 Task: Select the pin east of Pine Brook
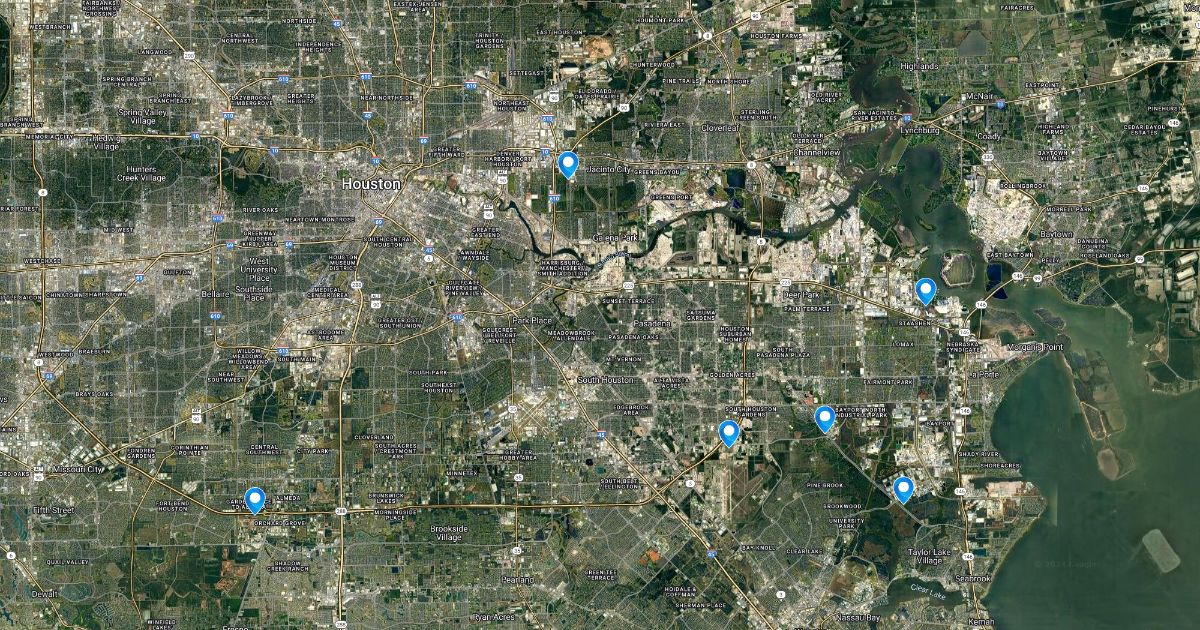[x=904, y=489]
